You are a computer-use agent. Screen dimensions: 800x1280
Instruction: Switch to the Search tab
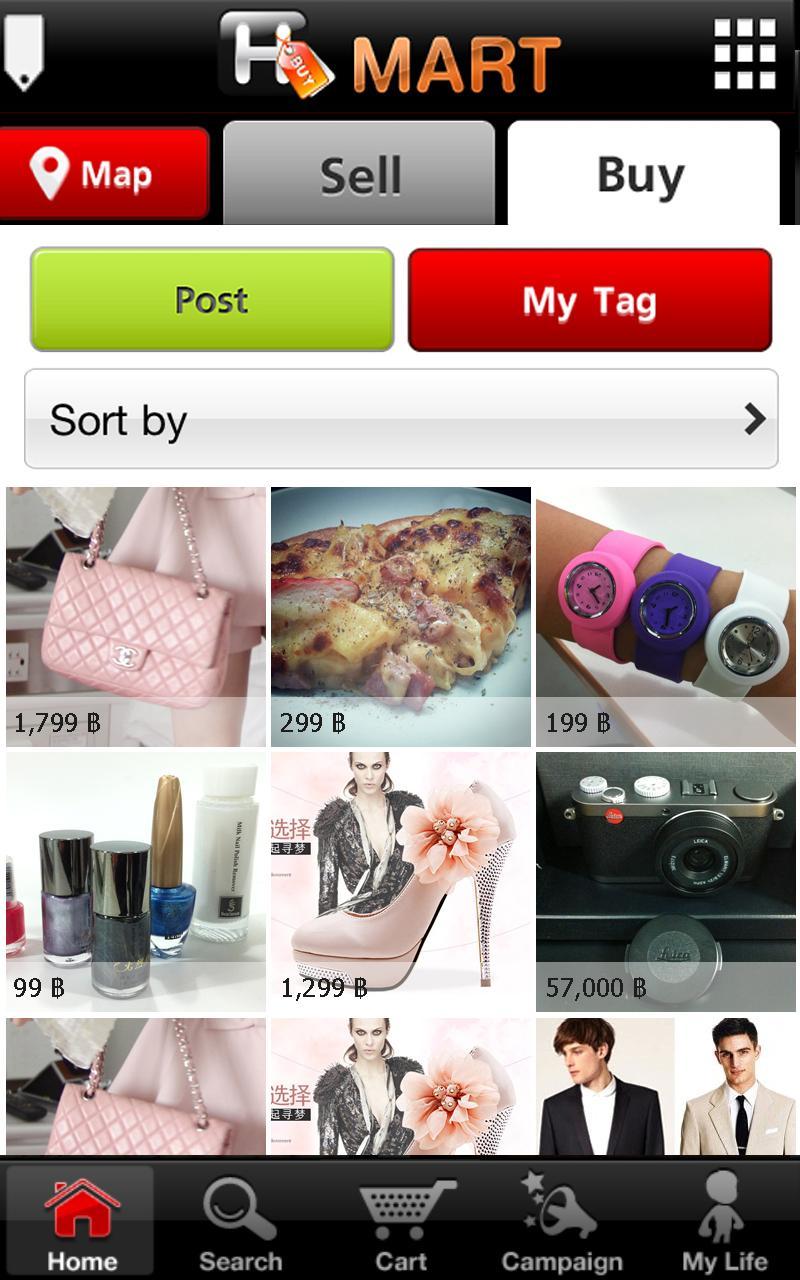click(x=240, y=1223)
